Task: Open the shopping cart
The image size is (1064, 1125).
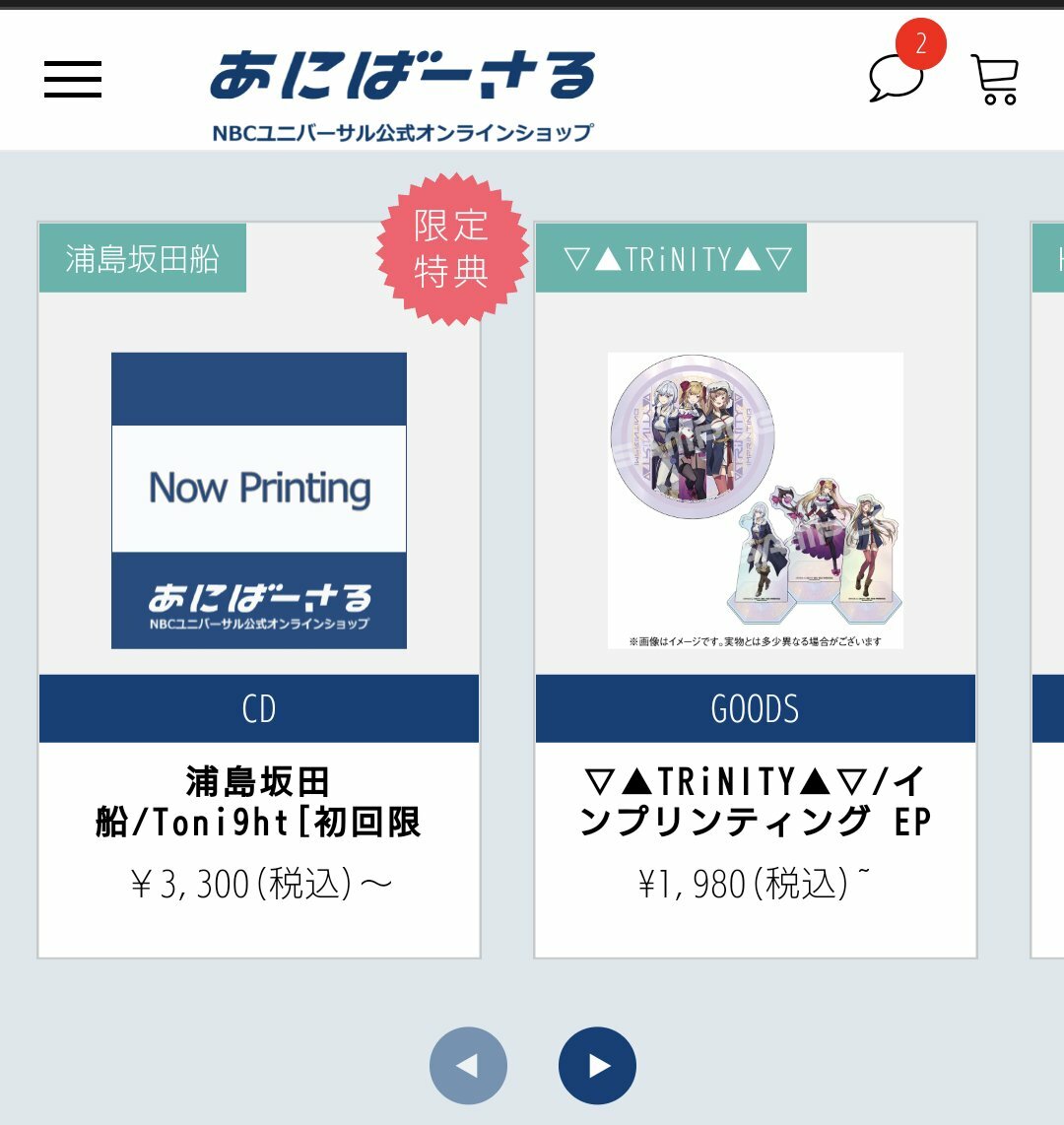Action: [x=995, y=79]
